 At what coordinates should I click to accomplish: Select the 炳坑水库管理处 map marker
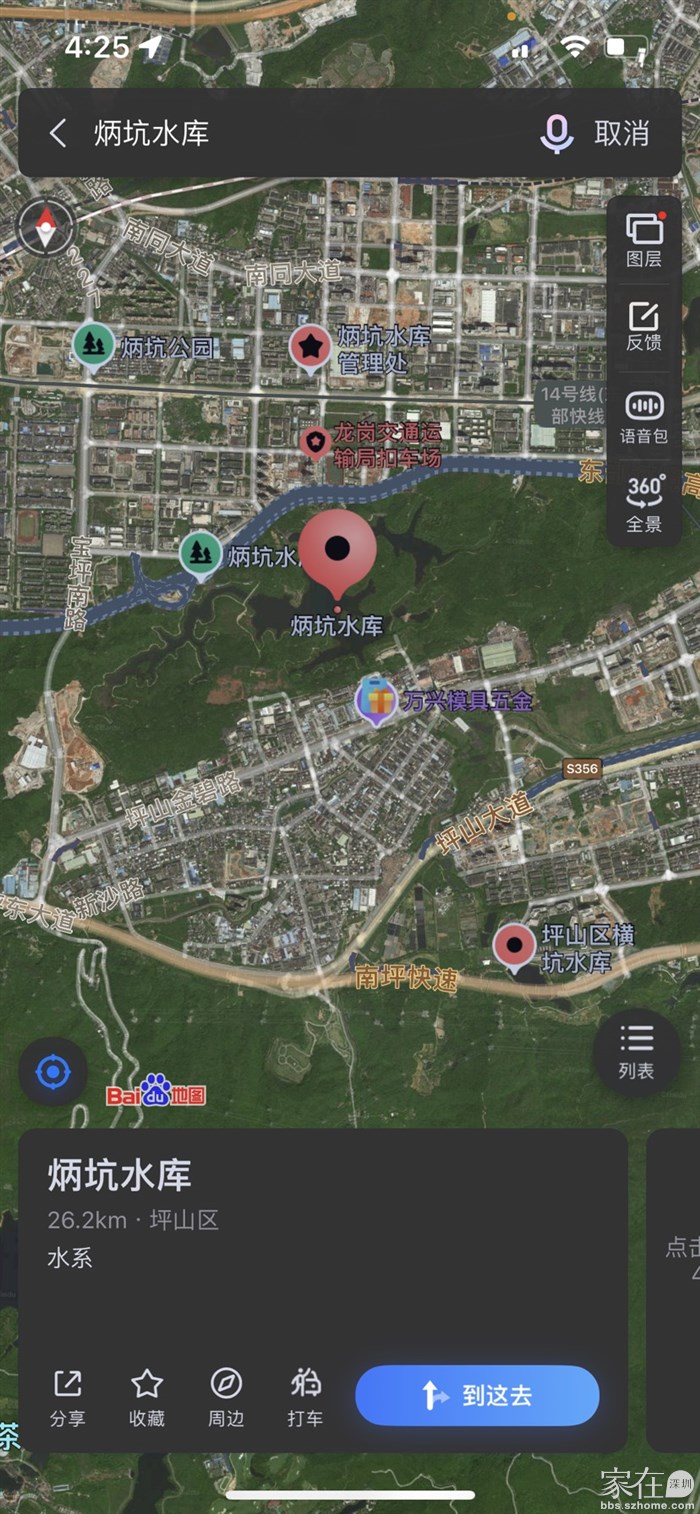pyautogui.click(x=311, y=348)
